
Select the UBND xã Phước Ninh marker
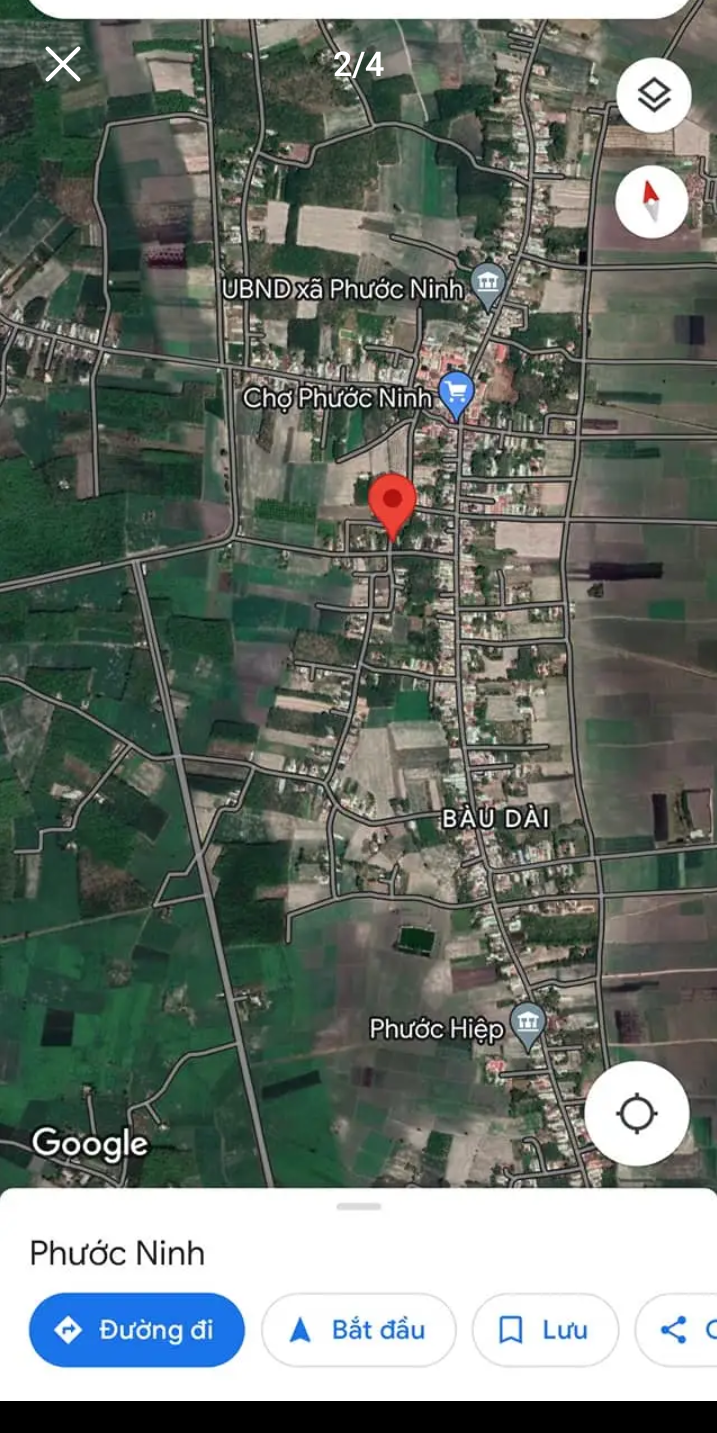(x=487, y=286)
